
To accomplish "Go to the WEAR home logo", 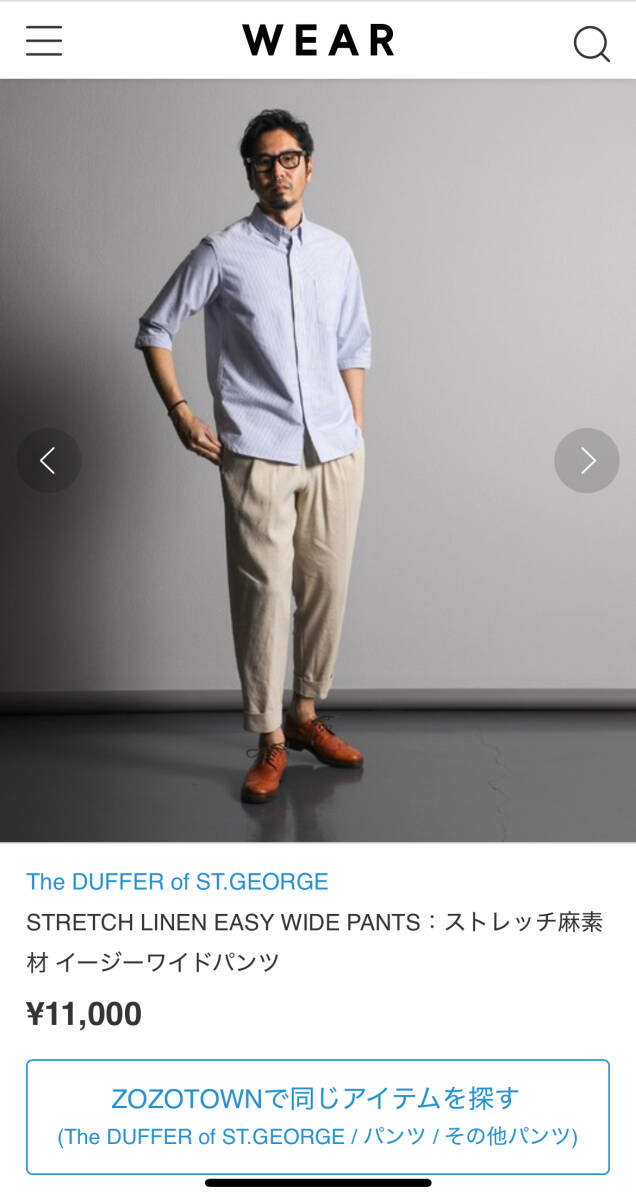I will (x=318, y=41).
